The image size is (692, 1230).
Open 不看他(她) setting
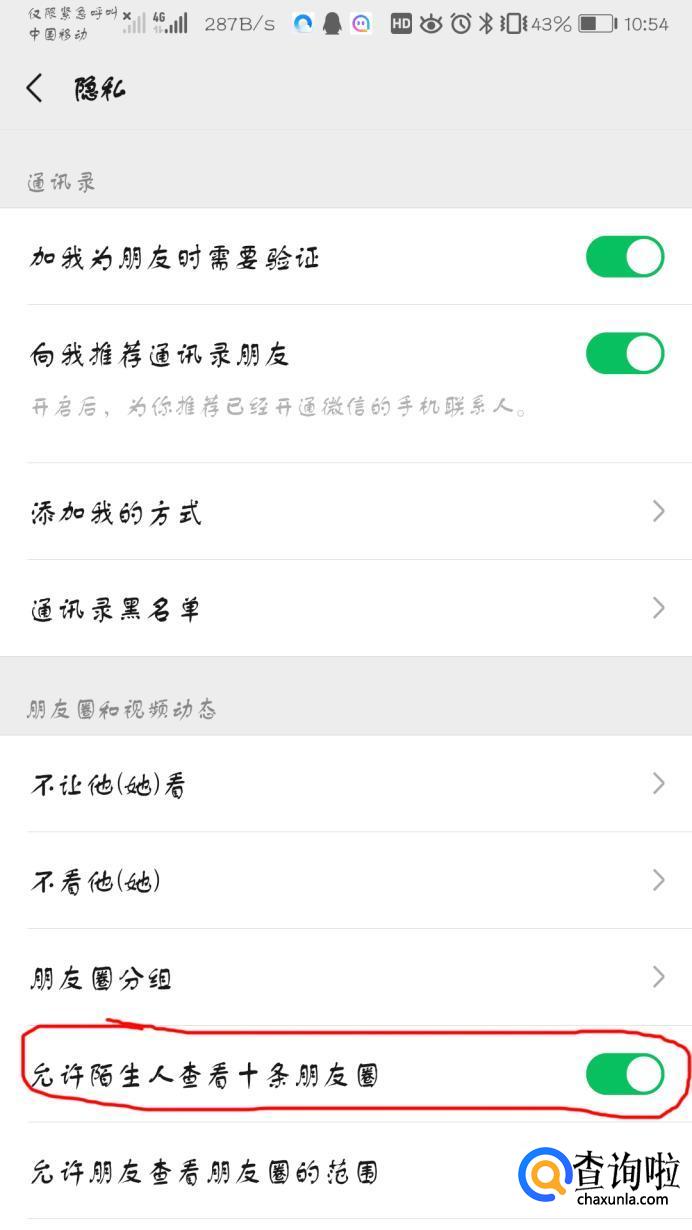(x=345, y=880)
